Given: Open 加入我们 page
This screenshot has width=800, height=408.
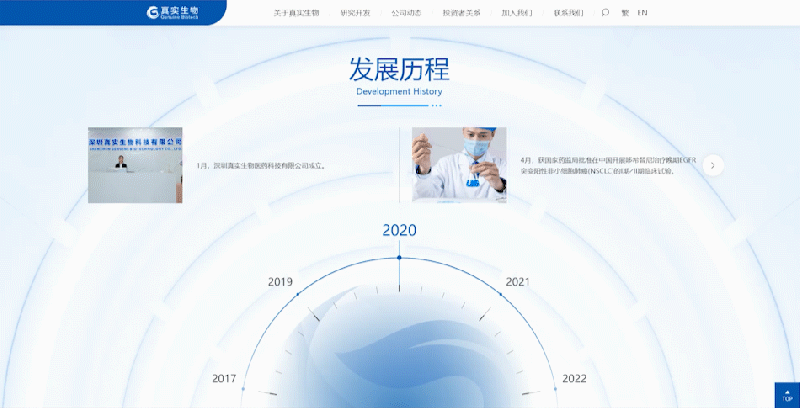Looking at the screenshot, I should pyautogui.click(x=517, y=13).
